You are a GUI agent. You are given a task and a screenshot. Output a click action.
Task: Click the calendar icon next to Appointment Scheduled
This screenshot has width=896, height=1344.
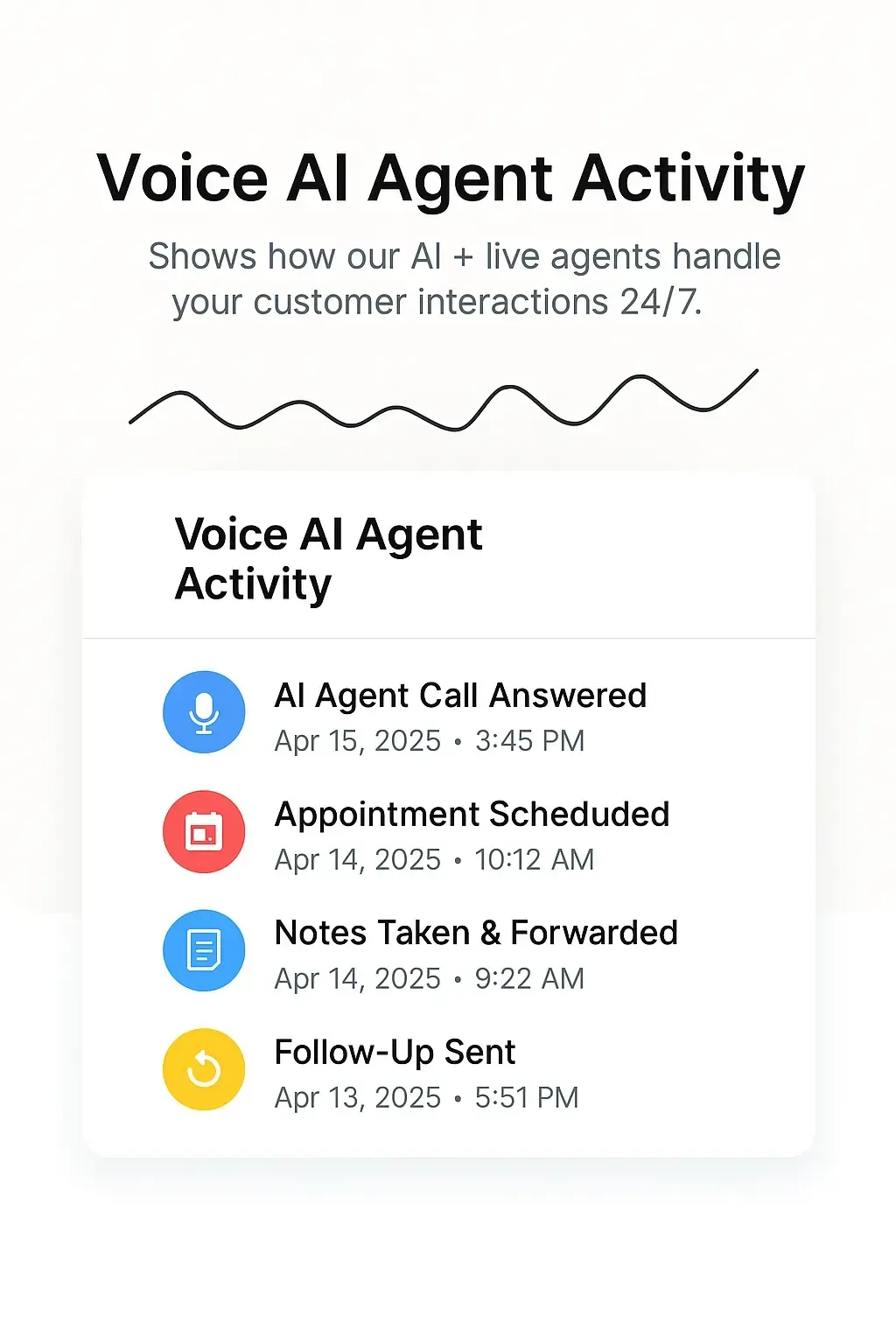[203, 830]
